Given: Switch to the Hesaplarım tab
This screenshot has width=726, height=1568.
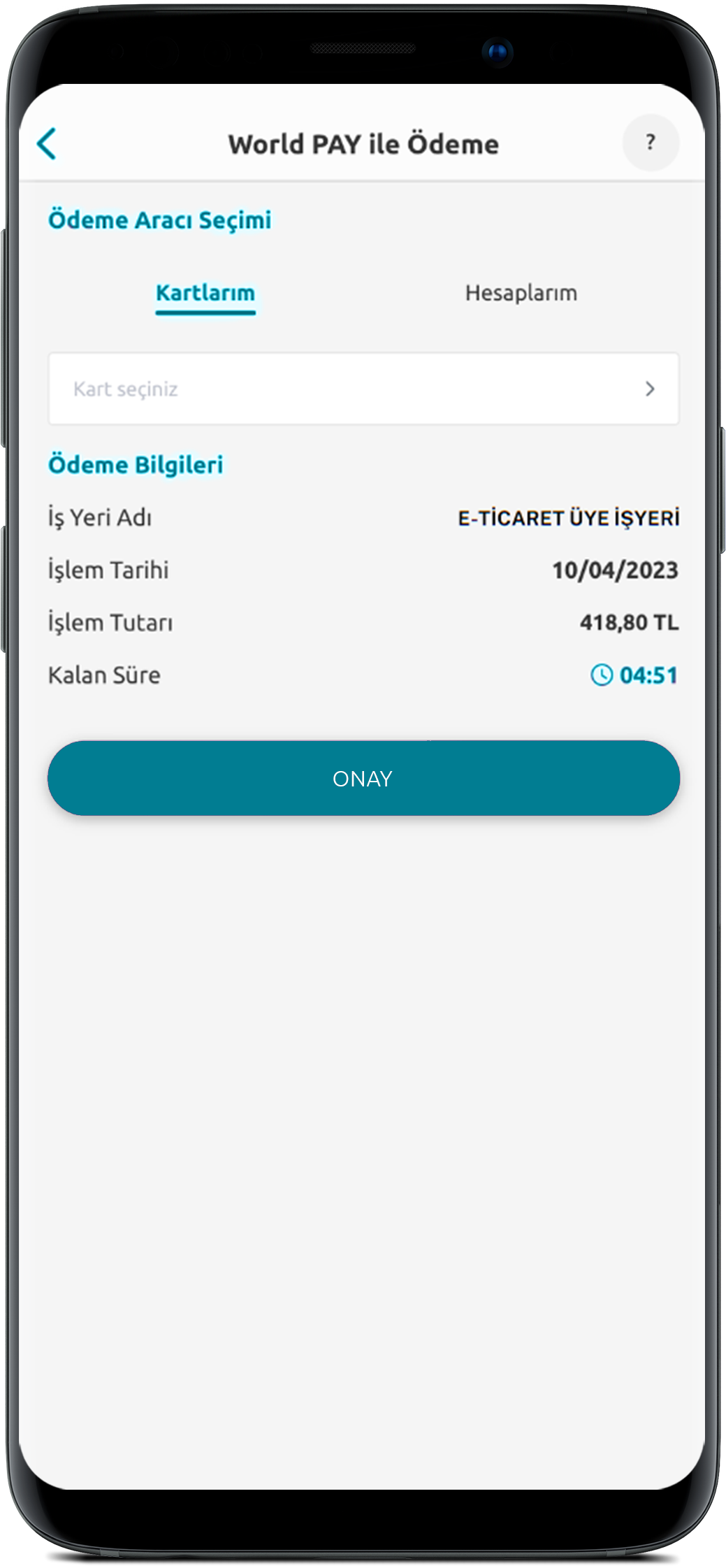Looking at the screenshot, I should (x=521, y=293).
